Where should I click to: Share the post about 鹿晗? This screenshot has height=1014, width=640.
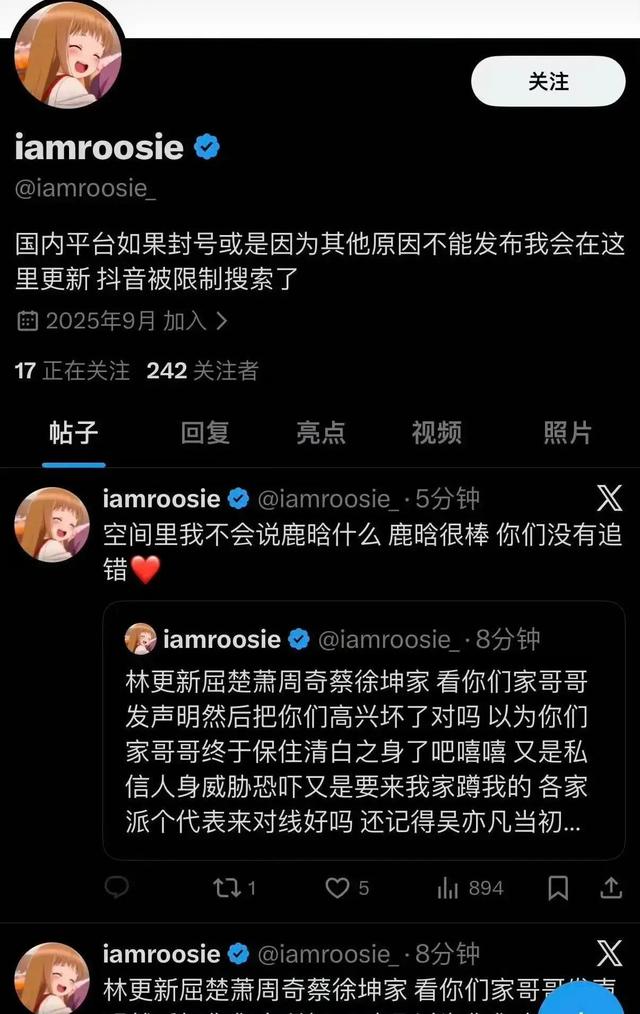pyautogui.click(x=609, y=887)
